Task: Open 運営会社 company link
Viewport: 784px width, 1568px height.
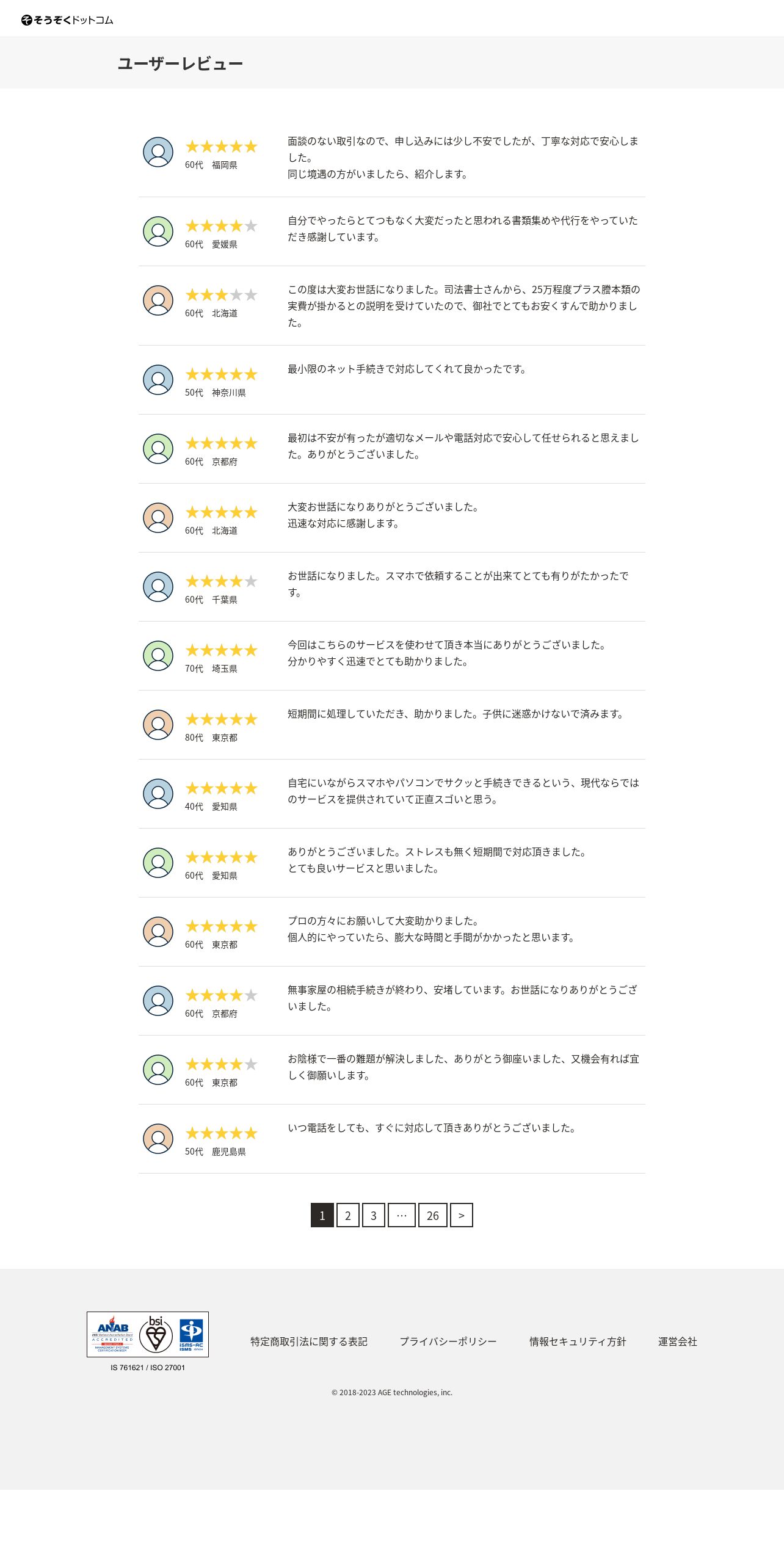Action: pyautogui.click(x=678, y=1341)
